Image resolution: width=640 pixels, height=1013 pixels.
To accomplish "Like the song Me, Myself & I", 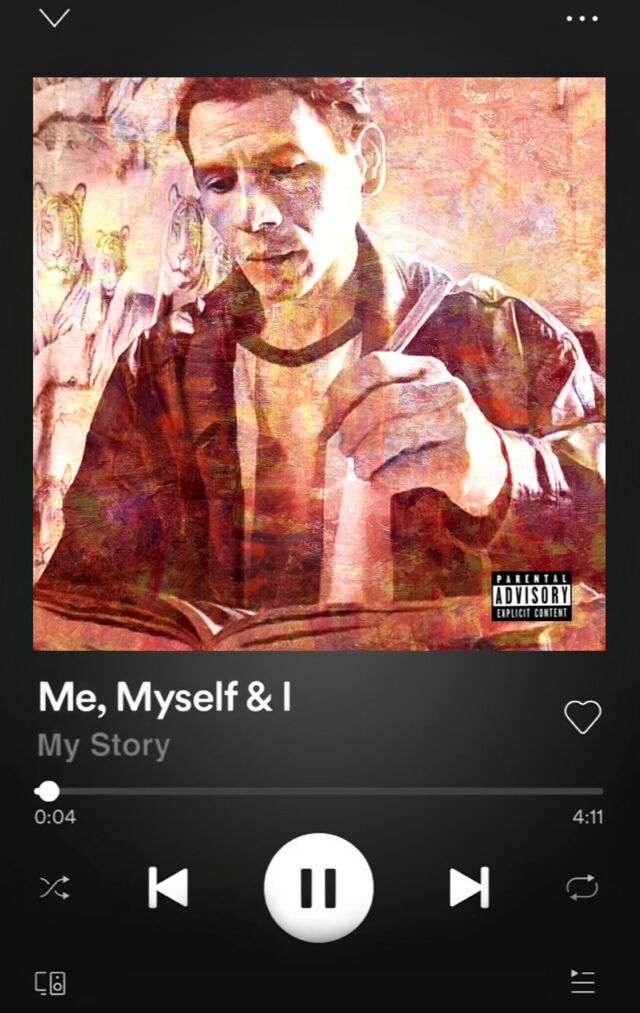I will point(582,716).
